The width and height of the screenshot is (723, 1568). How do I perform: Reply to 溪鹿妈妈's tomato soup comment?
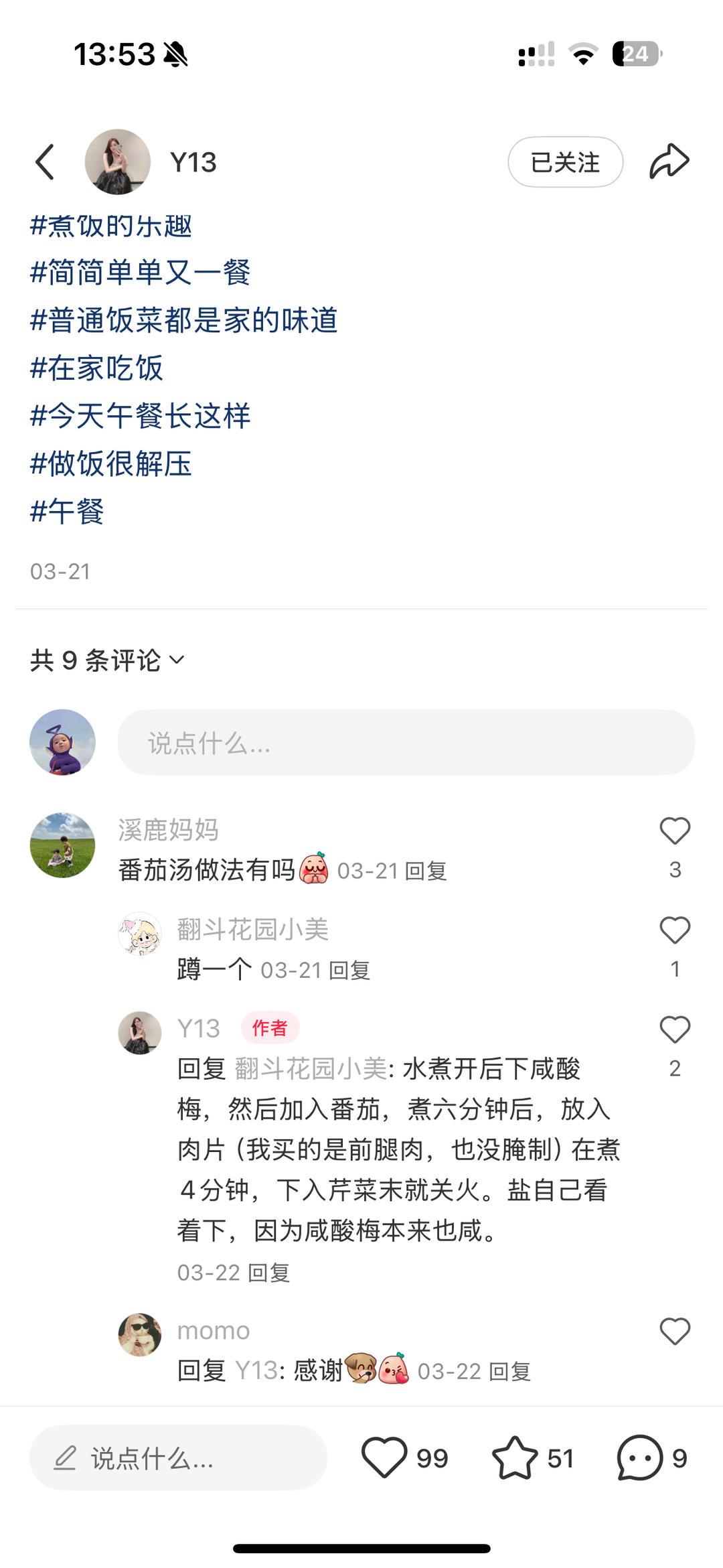tap(426, 871)
